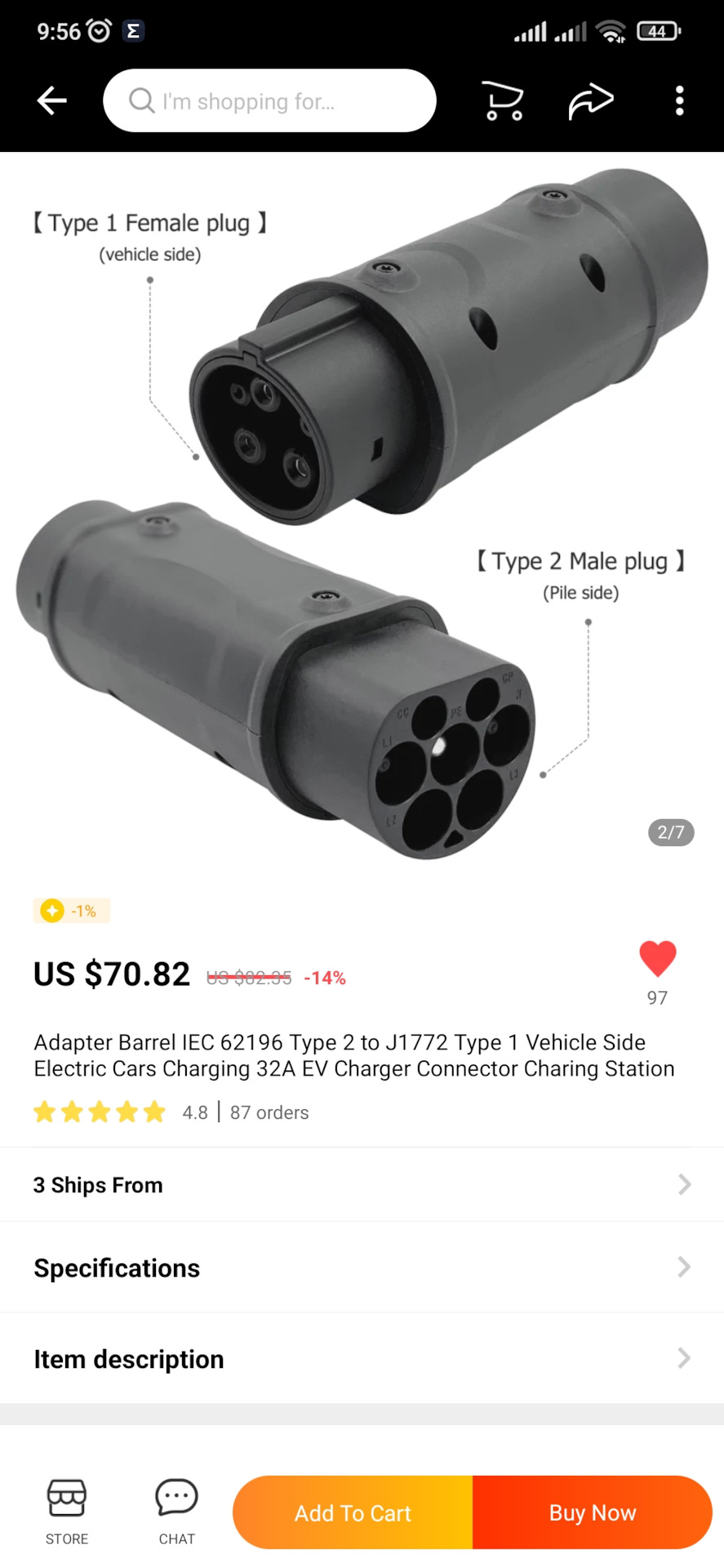
Task: Tap the heart to toggle wishlist
Action: (657, 959)
